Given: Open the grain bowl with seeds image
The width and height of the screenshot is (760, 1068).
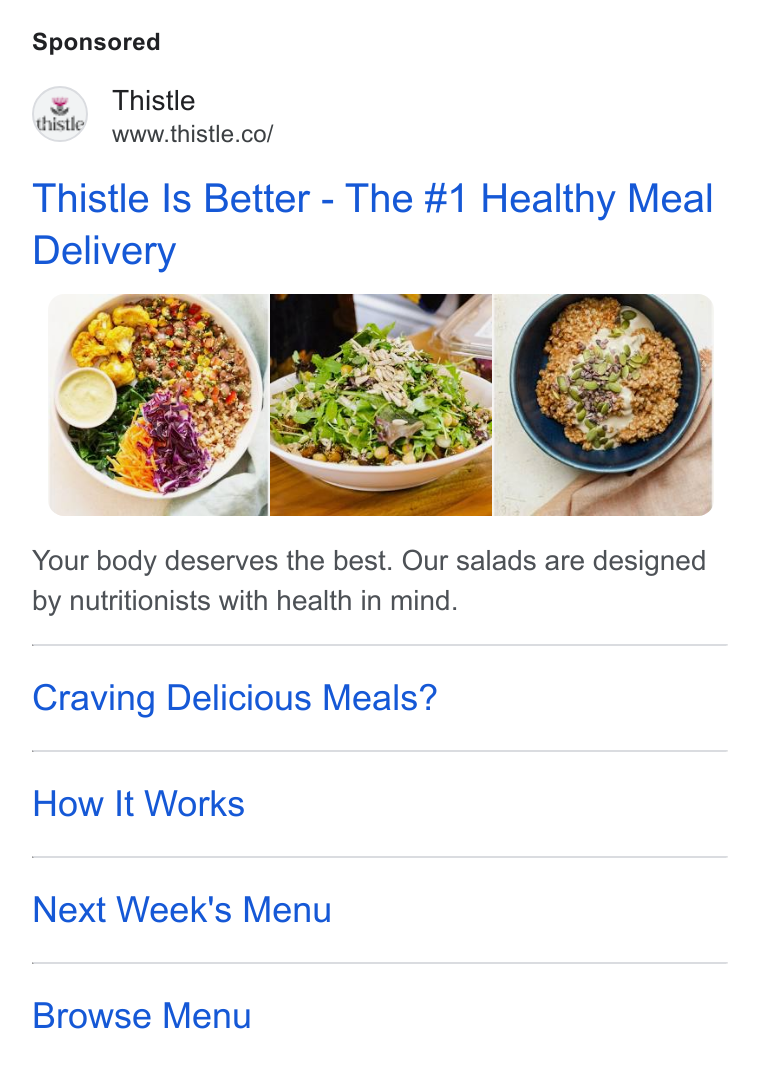Looking at the screenshot, I should coord(603,405).
